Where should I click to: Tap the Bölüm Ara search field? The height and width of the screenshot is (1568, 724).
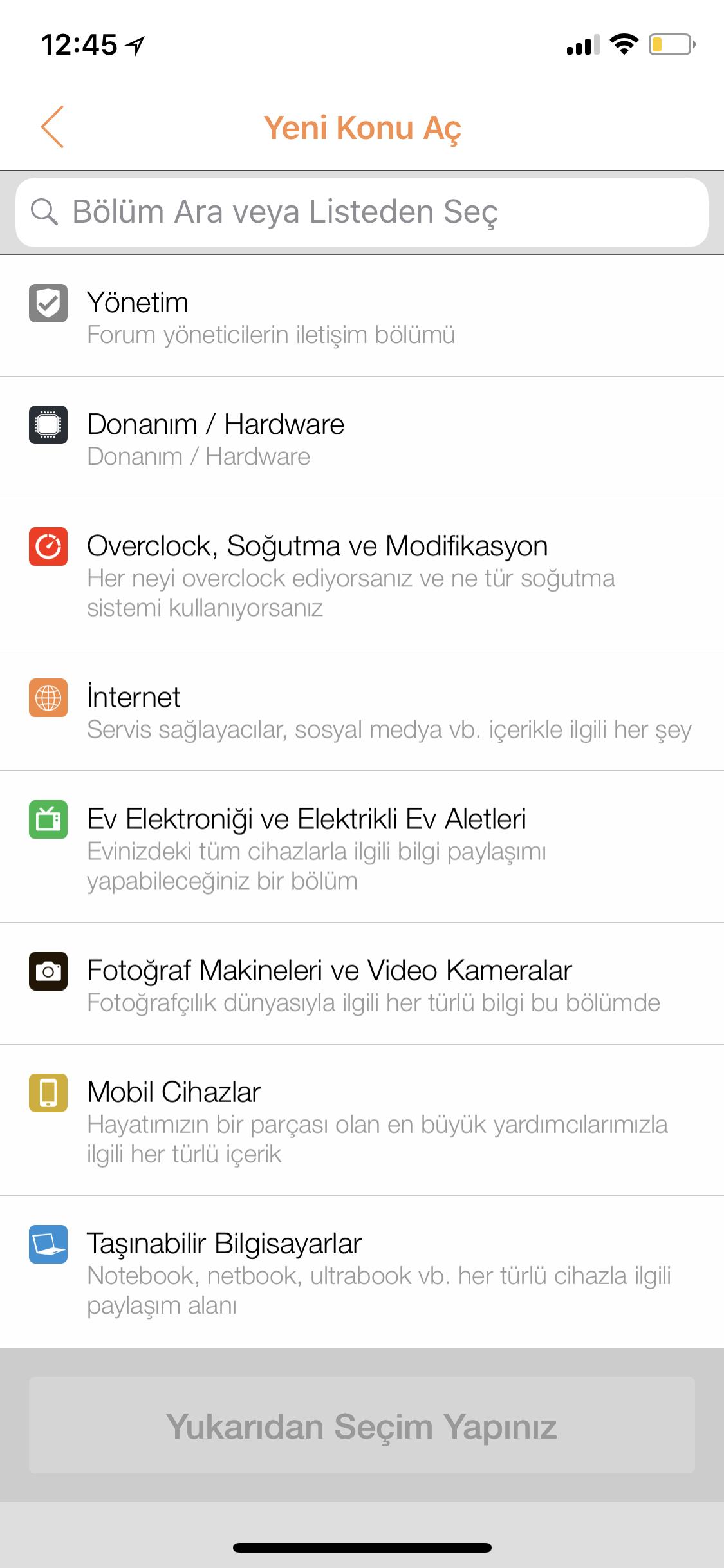point(362,212)
